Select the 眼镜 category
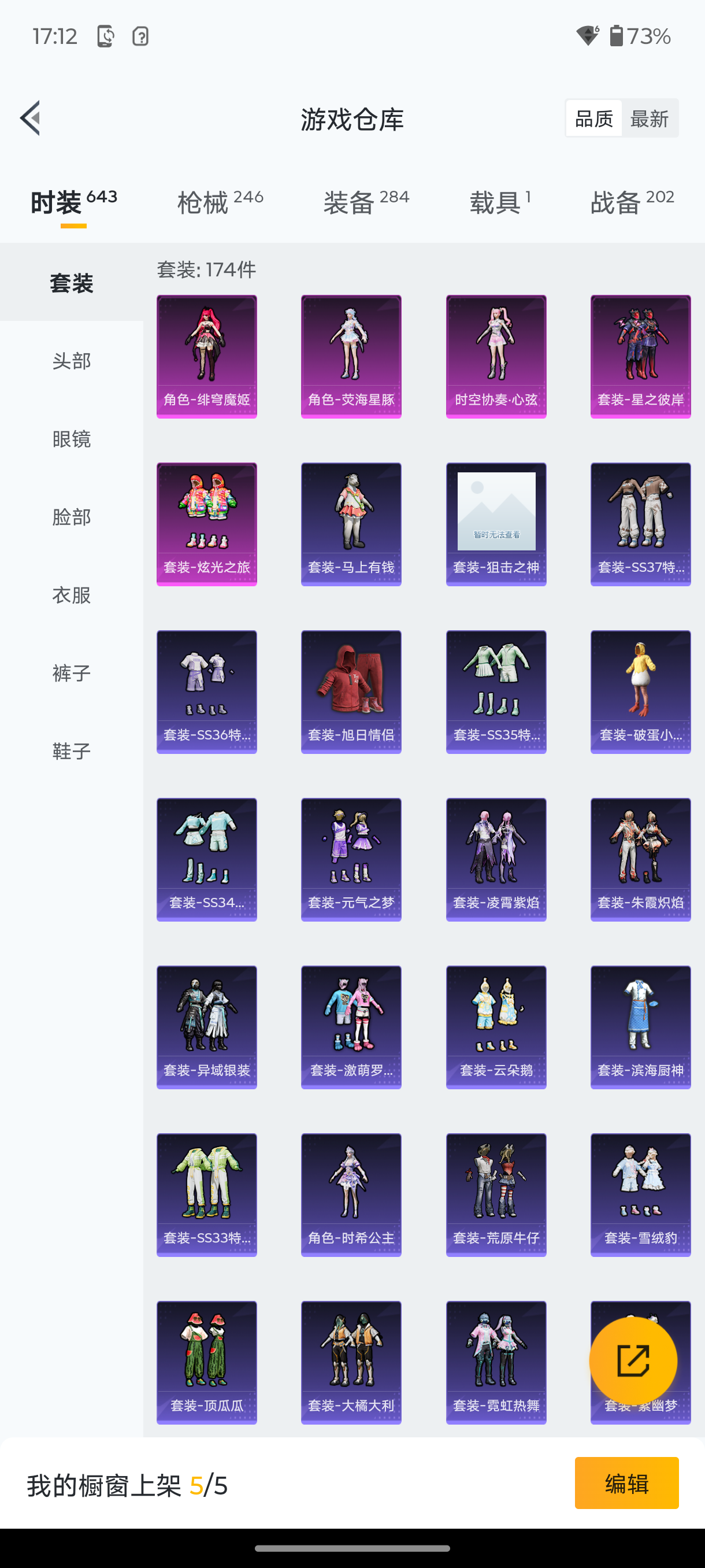Viewport: 705px width, 1568px height. (71, 439)
